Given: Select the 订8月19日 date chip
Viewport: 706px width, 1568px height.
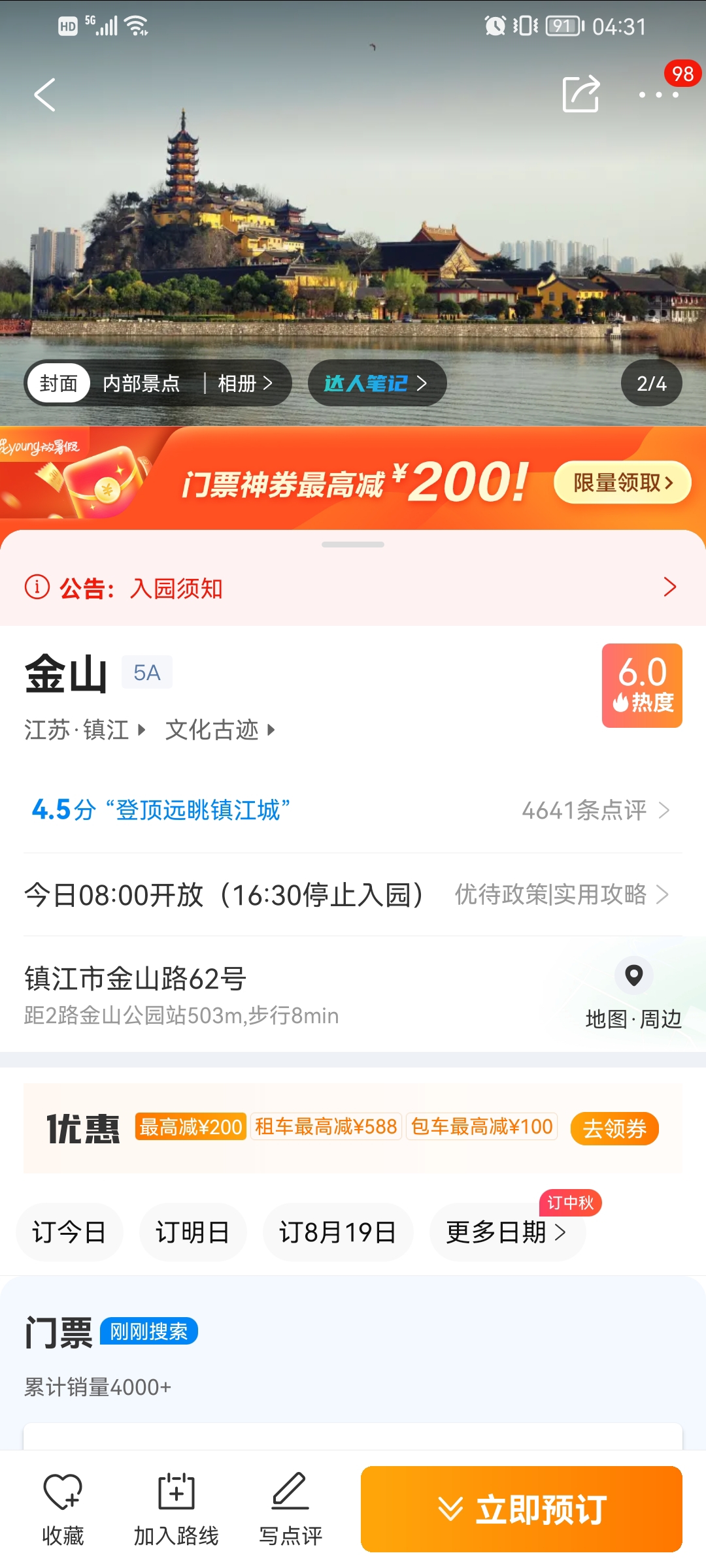Looking at the screenshot, I should [337, 1232].
